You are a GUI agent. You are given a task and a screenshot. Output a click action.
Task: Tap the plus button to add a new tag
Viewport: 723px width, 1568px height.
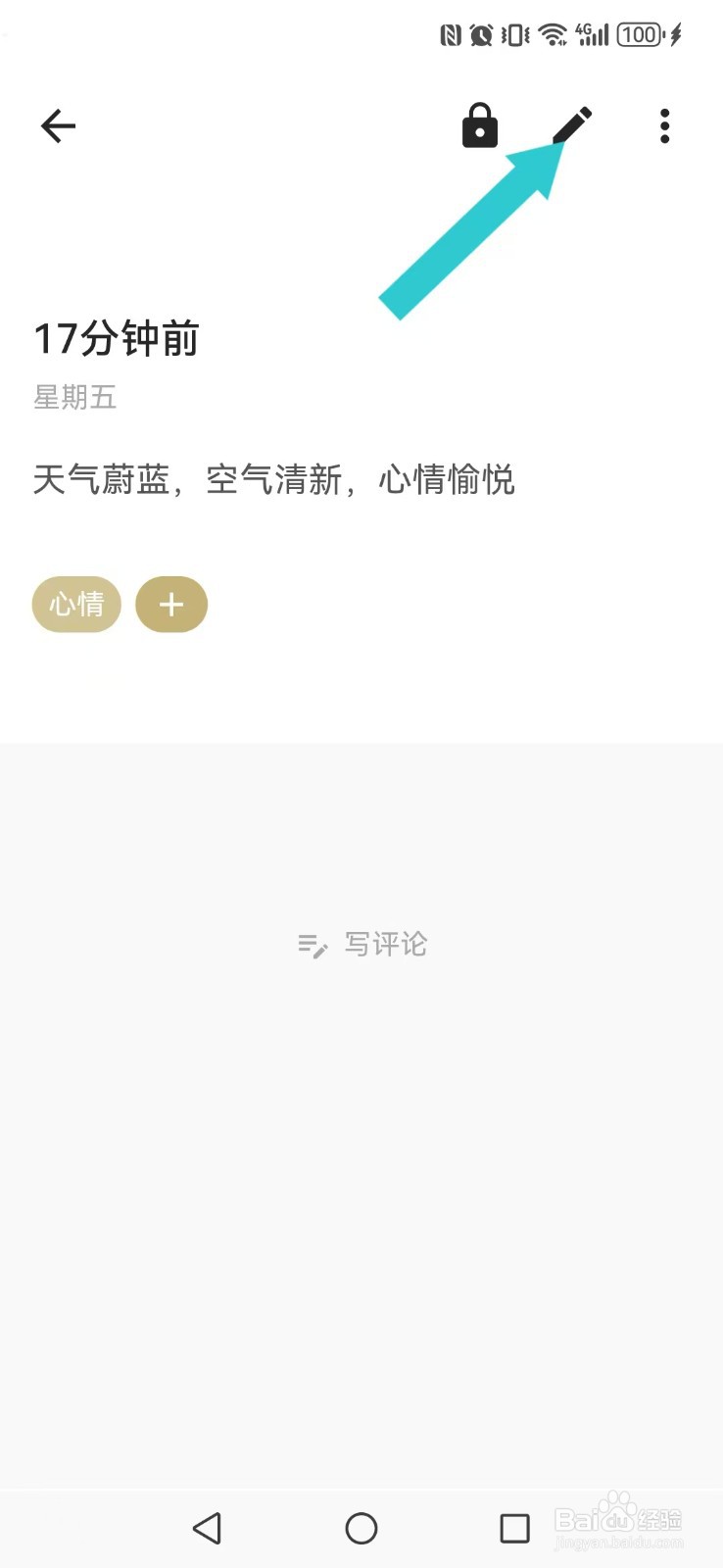tap(171, 605)
